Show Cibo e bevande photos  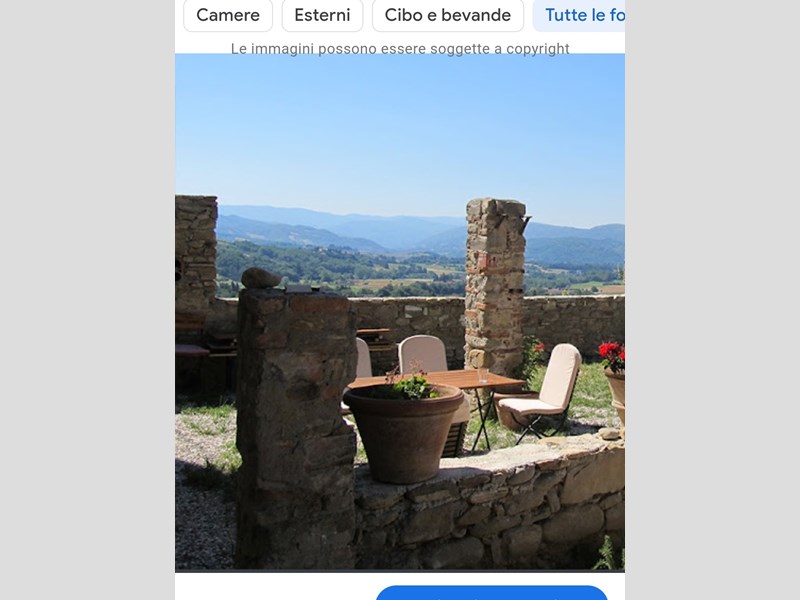[x=447, y=15]
